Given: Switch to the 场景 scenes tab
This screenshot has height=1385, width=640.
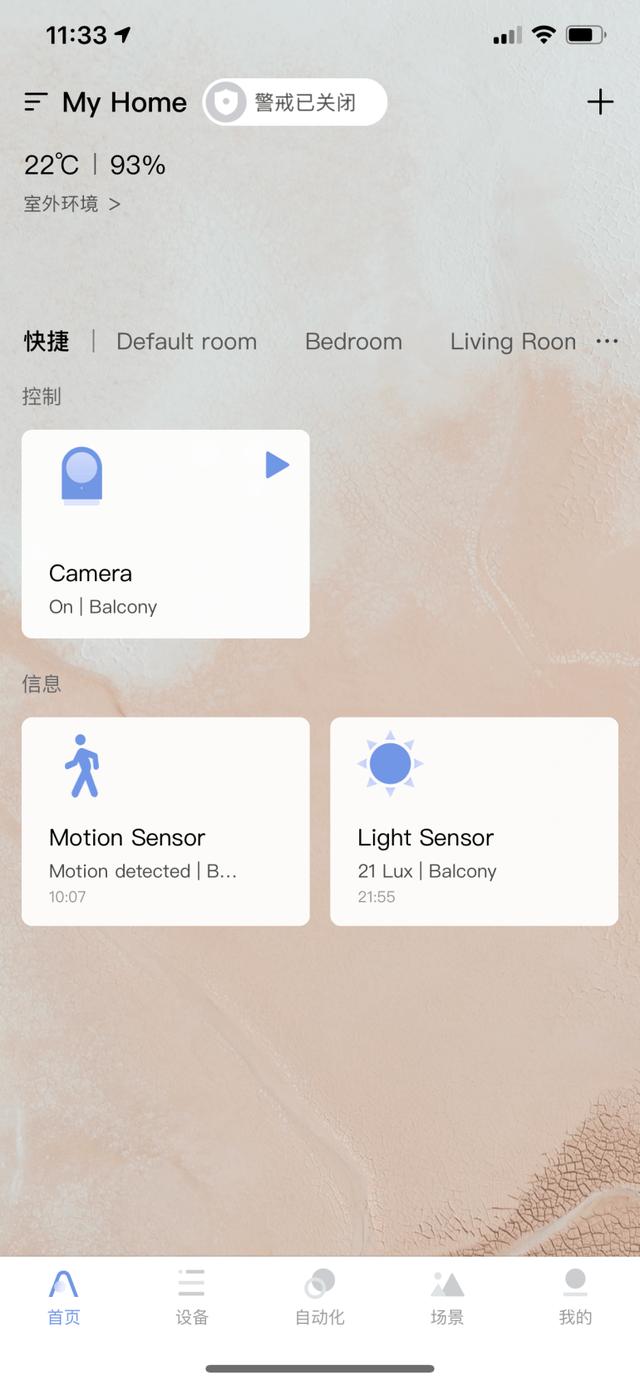Looking at the screenshot, I should [447, 1297].
